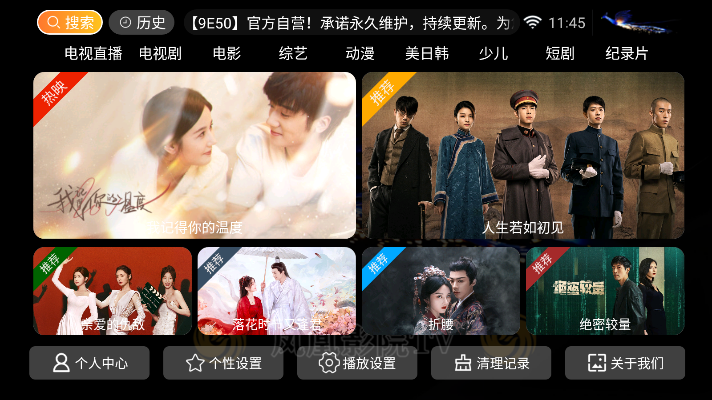Open the 绝密较量 card
This screenshot has height=400, width=712.
coord(605,290)
